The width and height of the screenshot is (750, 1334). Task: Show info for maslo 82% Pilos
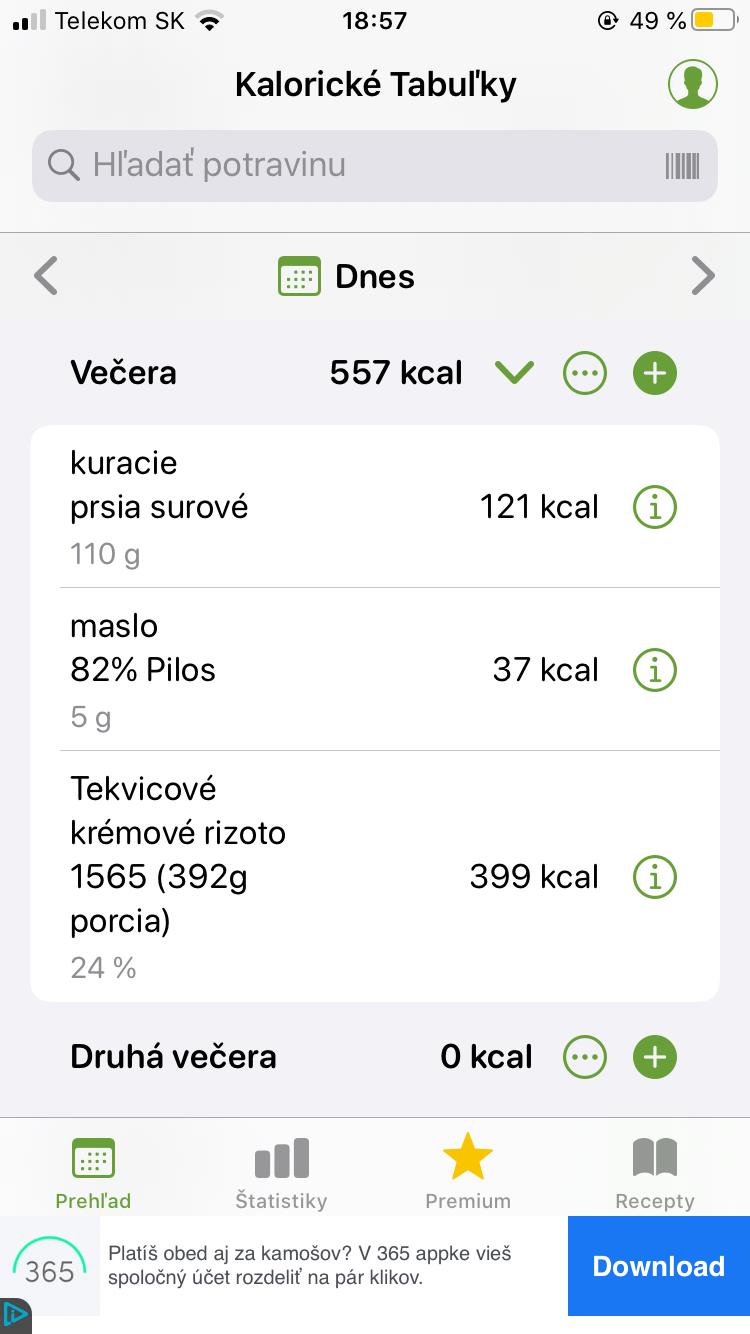click(655, 670)
